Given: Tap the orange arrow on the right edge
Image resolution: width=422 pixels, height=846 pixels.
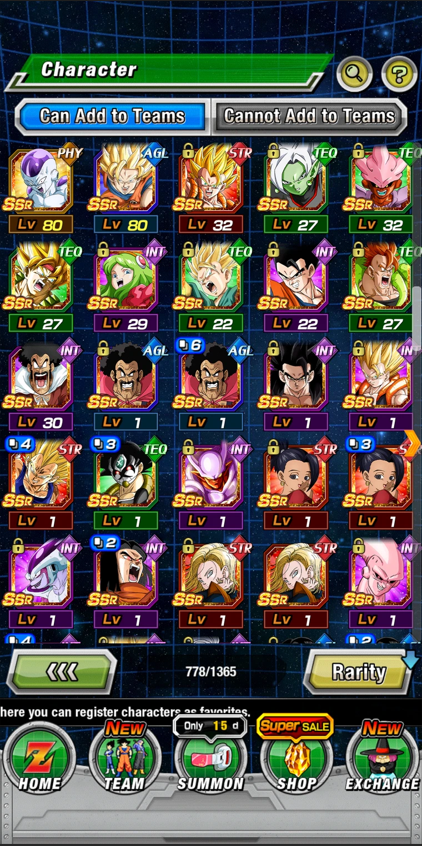Looking at the screenshot, I should coord(412,446).
